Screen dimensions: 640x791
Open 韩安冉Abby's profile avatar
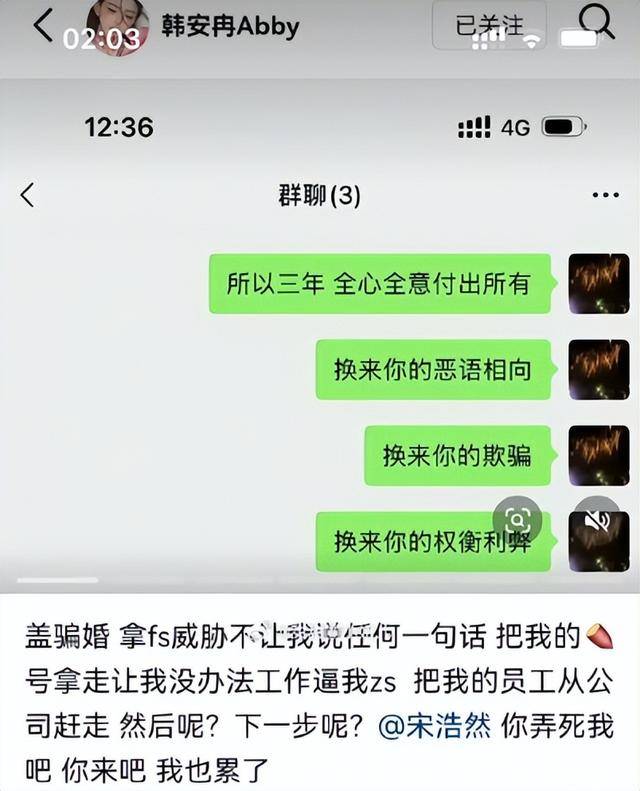117,26
